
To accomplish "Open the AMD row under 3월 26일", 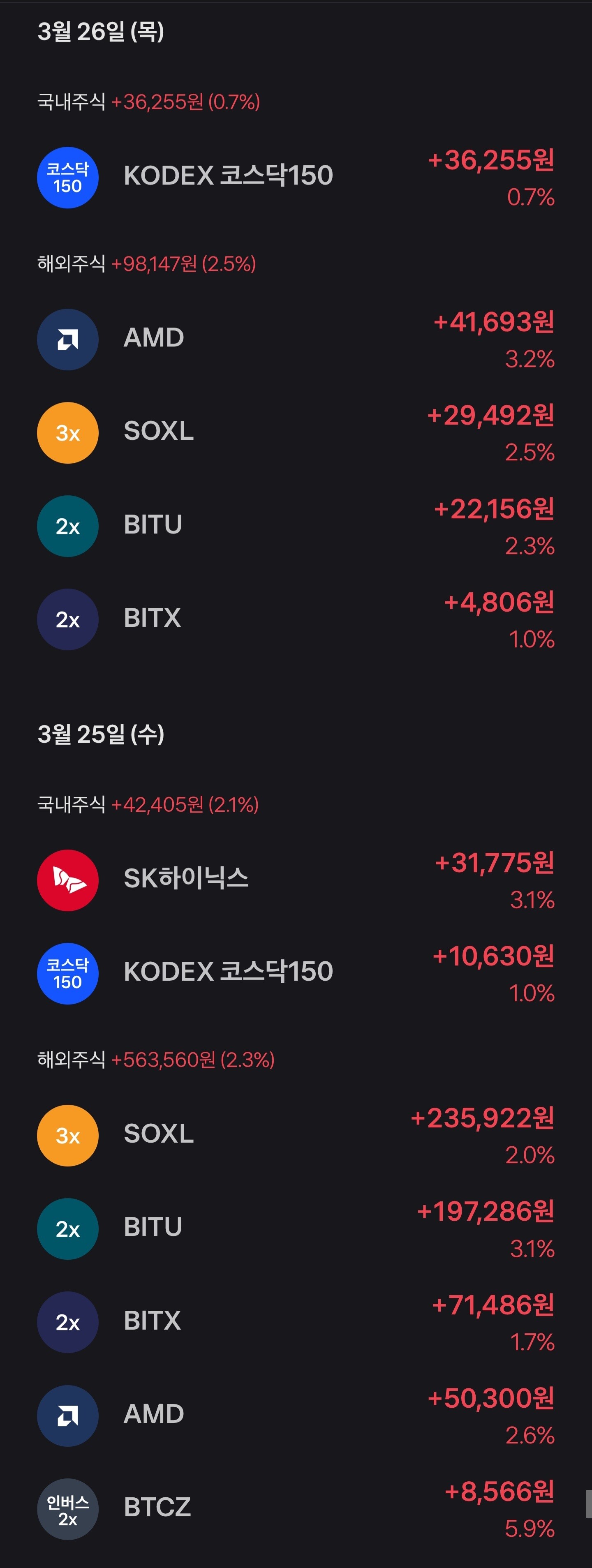I will [x=296, y=339].
